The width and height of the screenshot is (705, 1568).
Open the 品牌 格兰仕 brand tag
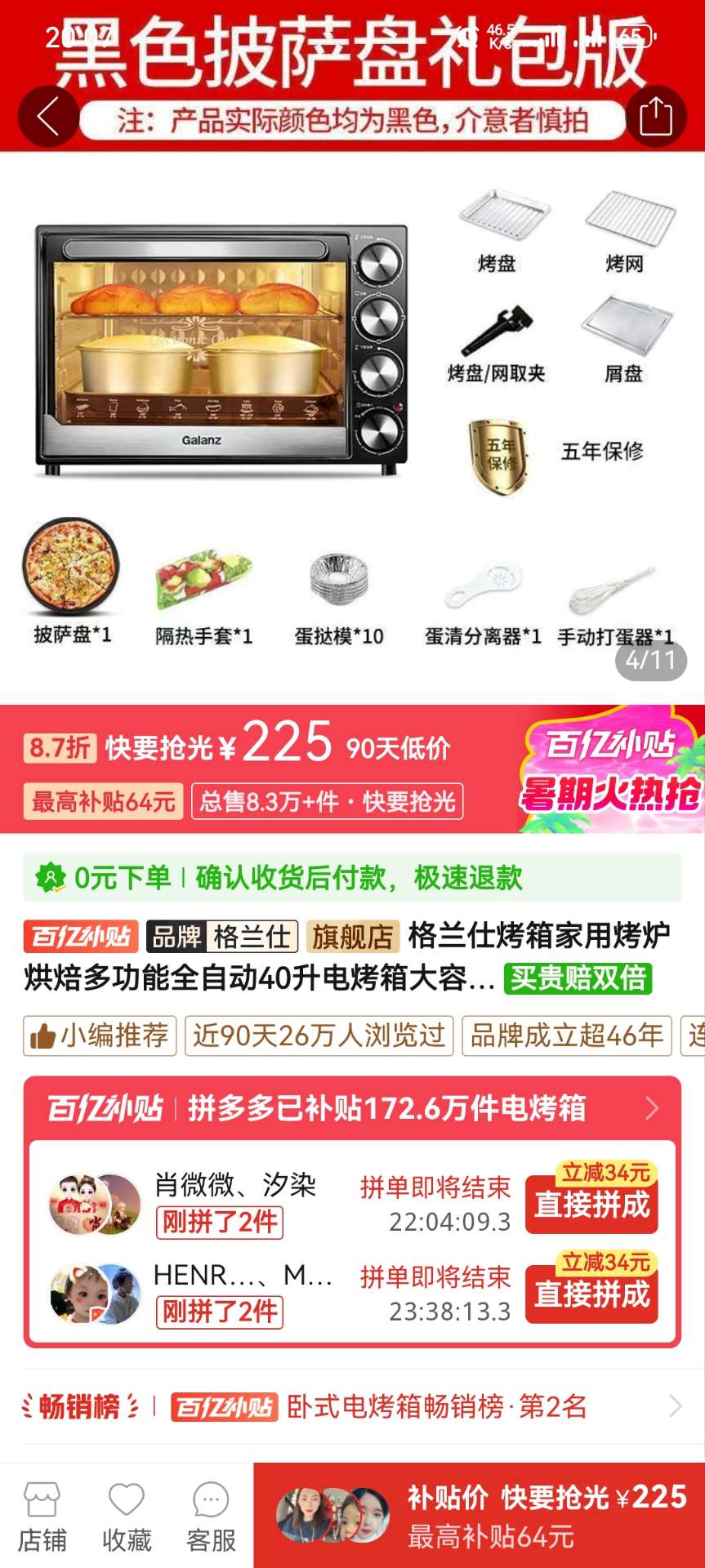click(222, 937)
